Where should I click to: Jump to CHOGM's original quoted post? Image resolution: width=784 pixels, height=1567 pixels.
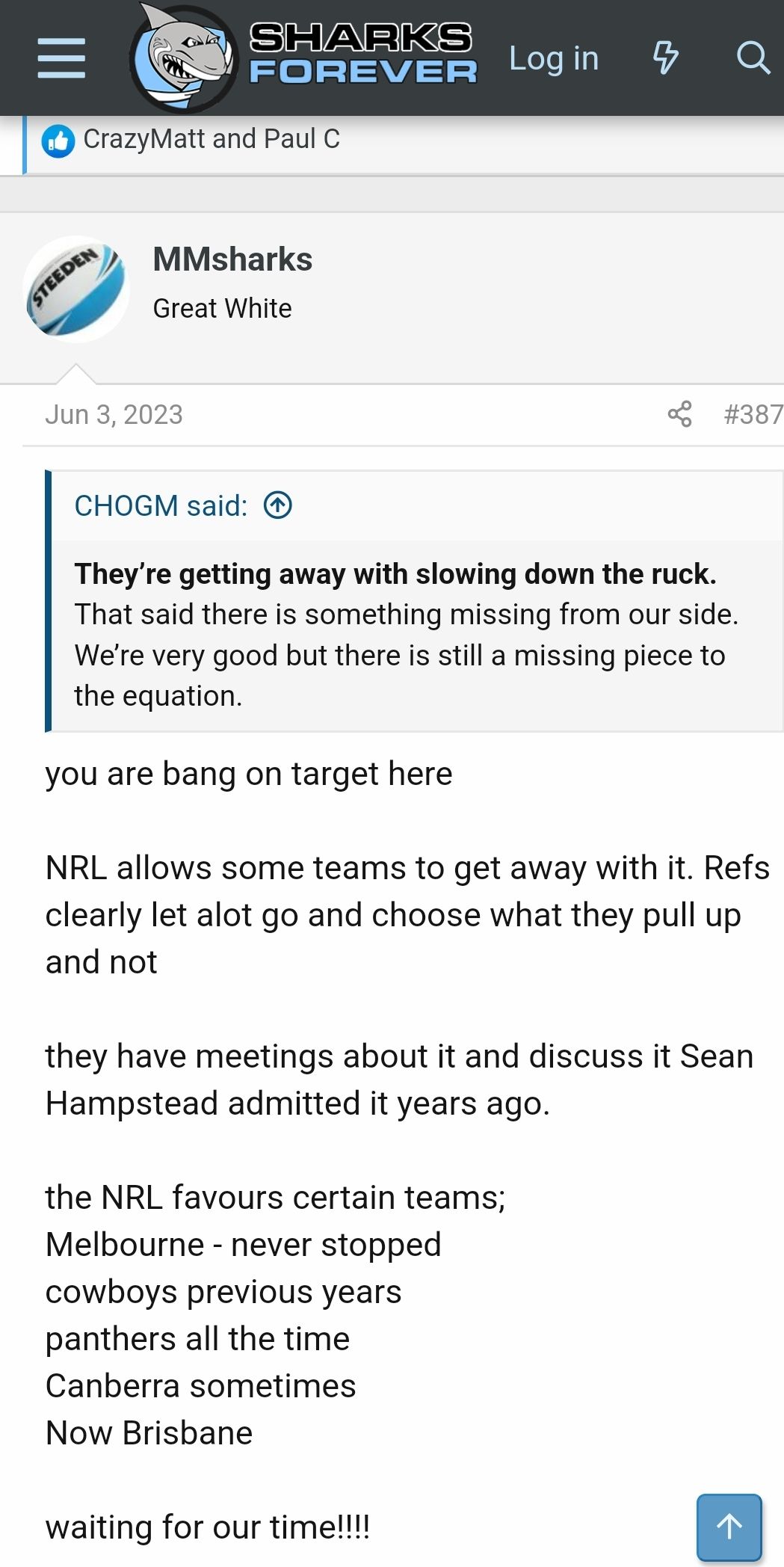tap(278, 505)
